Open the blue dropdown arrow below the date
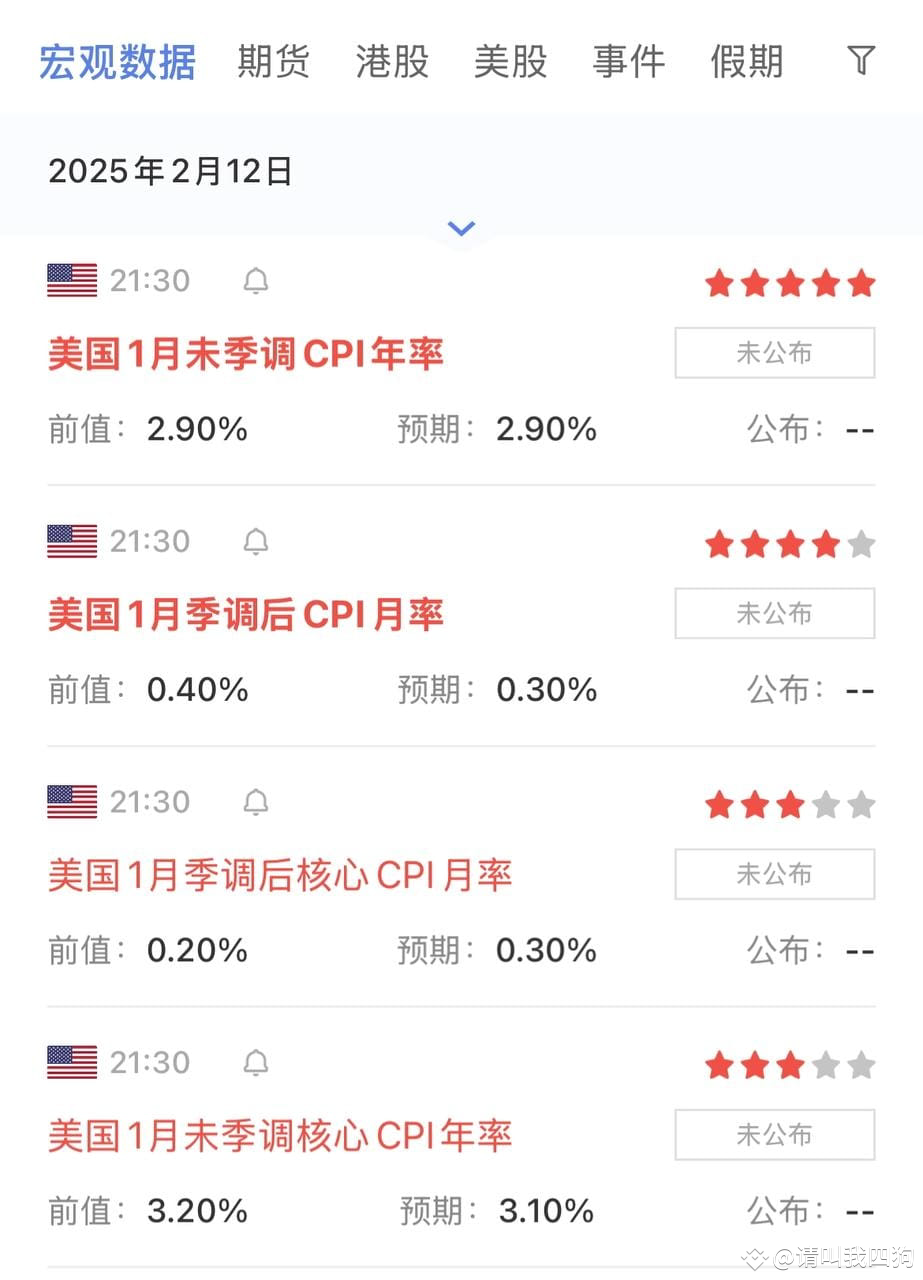The width and height of the screenshot is (923, 1280). [x=461, y=227]
